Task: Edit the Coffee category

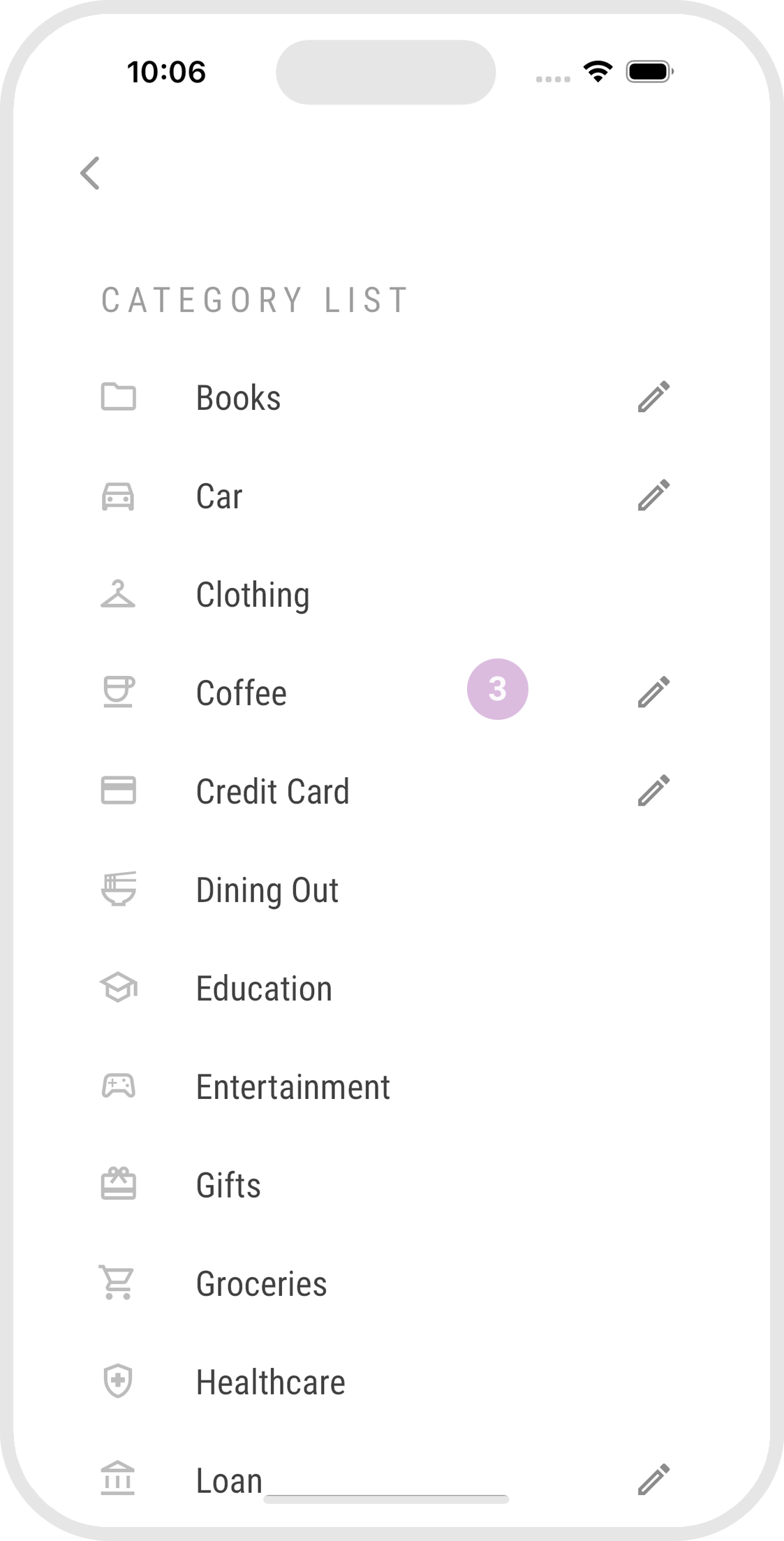Action: point(653,693)
